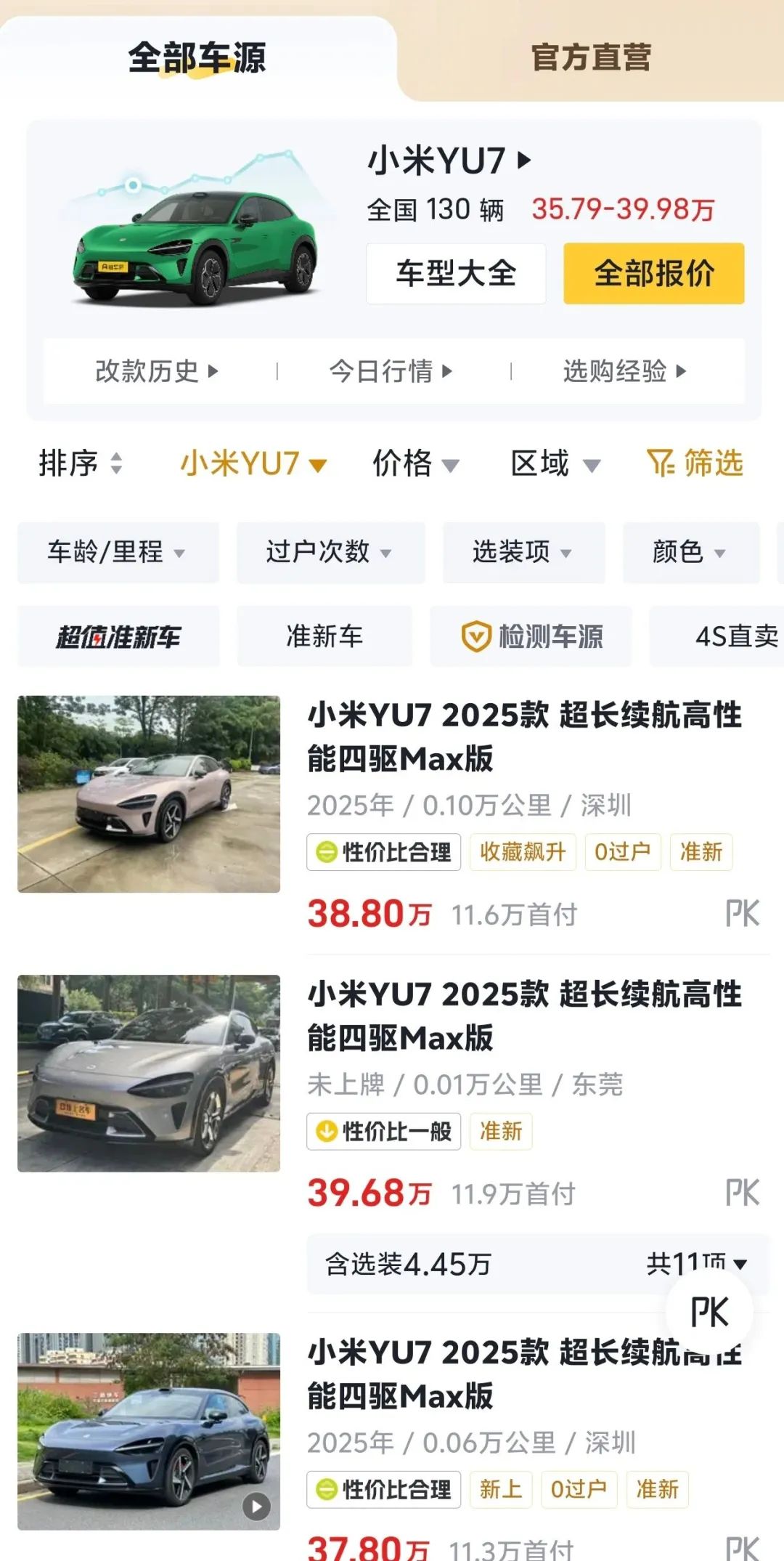Image resolution: width=784 pixels, height=1561 pixels.
Task: Switch to the 官方直营 tab
Action: pos(591,57)
